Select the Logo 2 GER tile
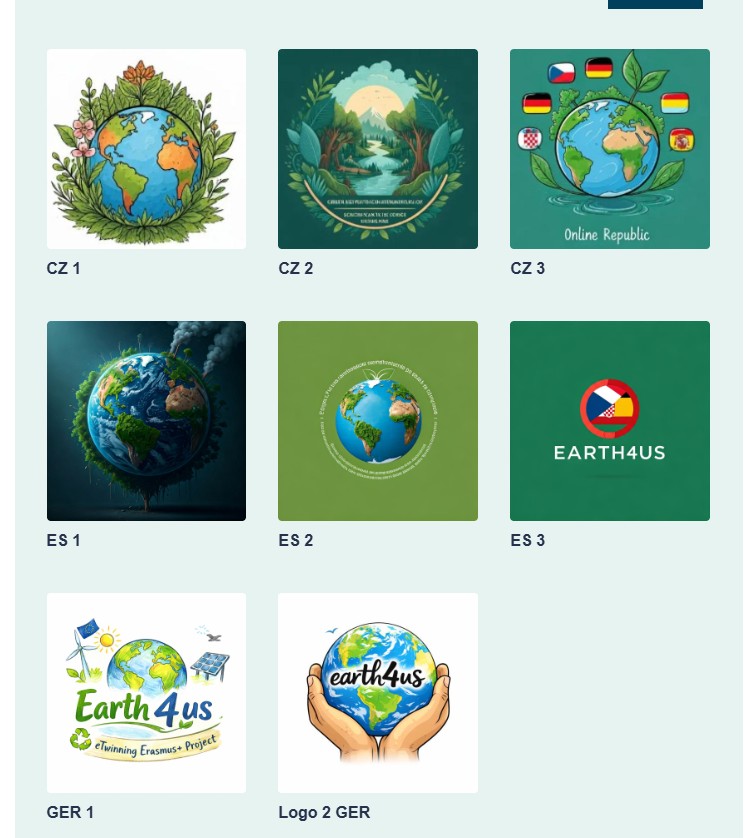This screenshot has width=745, height=838. tap(378, 693)
